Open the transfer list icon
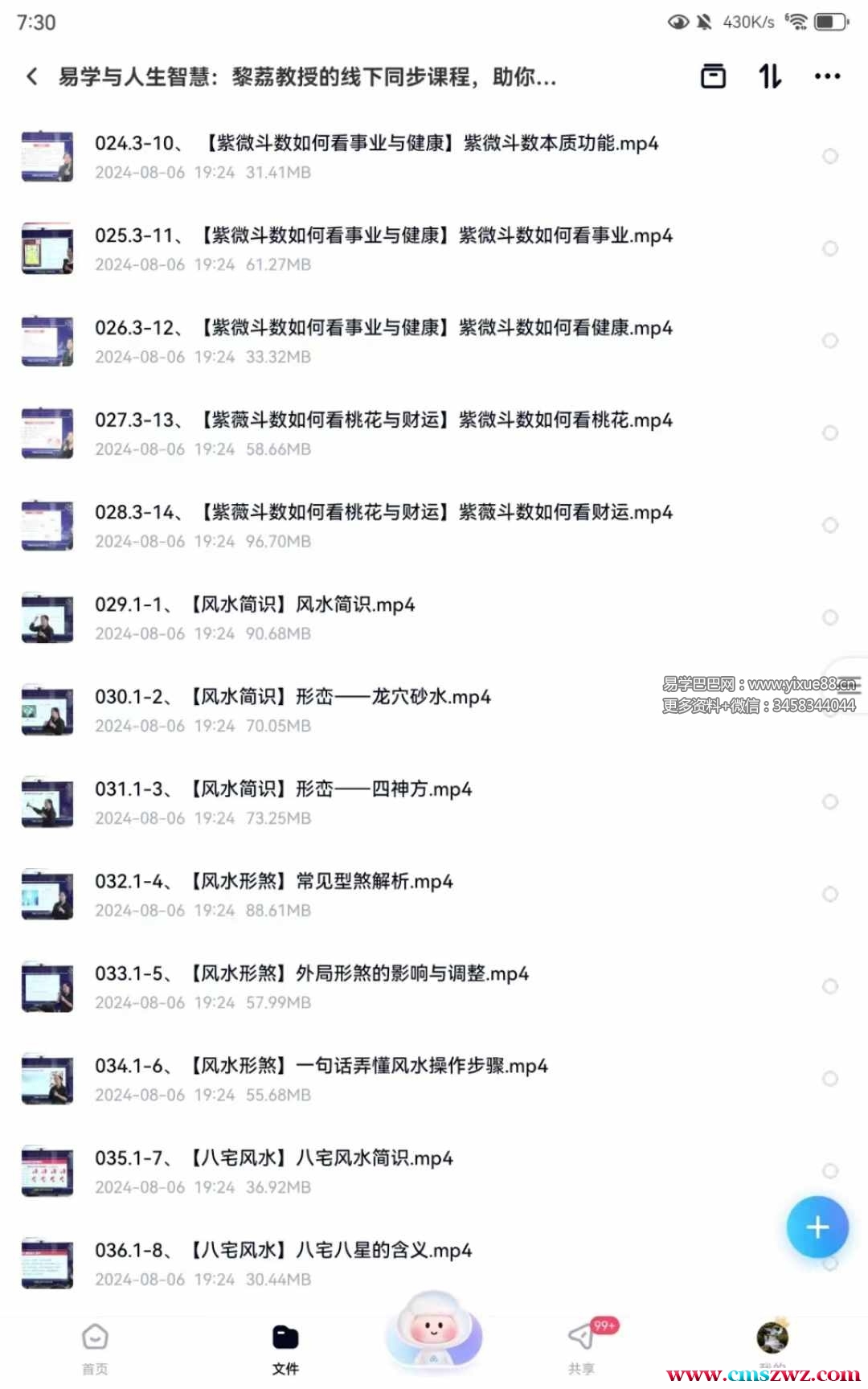The width and height of the screenshot is (868, 1389). tap(713, 76)
